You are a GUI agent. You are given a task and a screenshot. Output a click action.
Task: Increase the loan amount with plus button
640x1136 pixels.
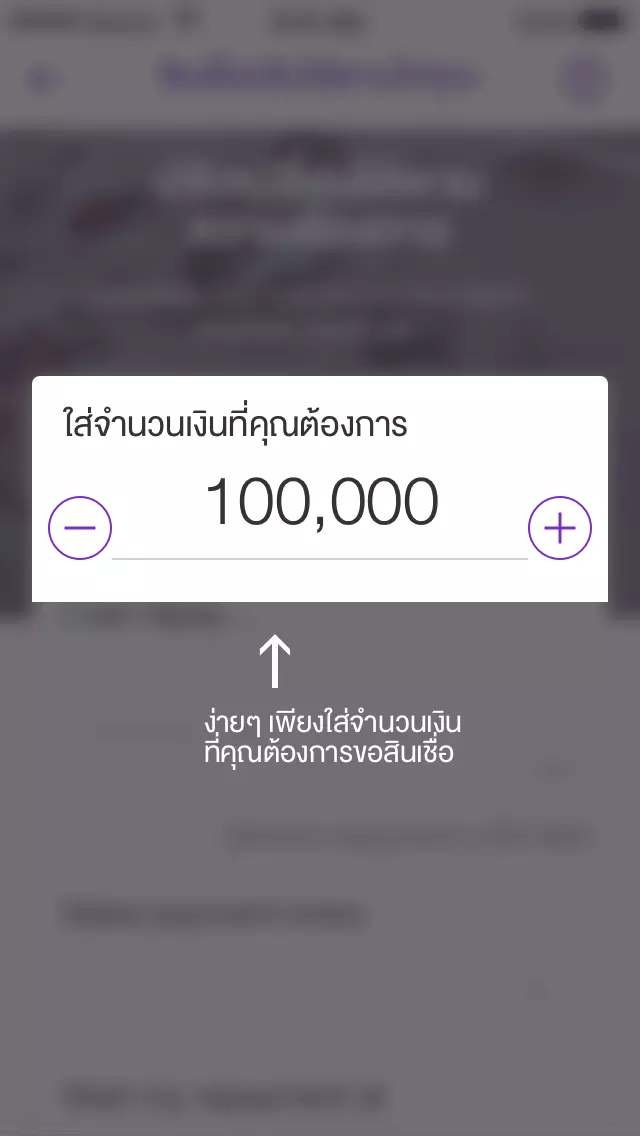[x=560, y=527]
